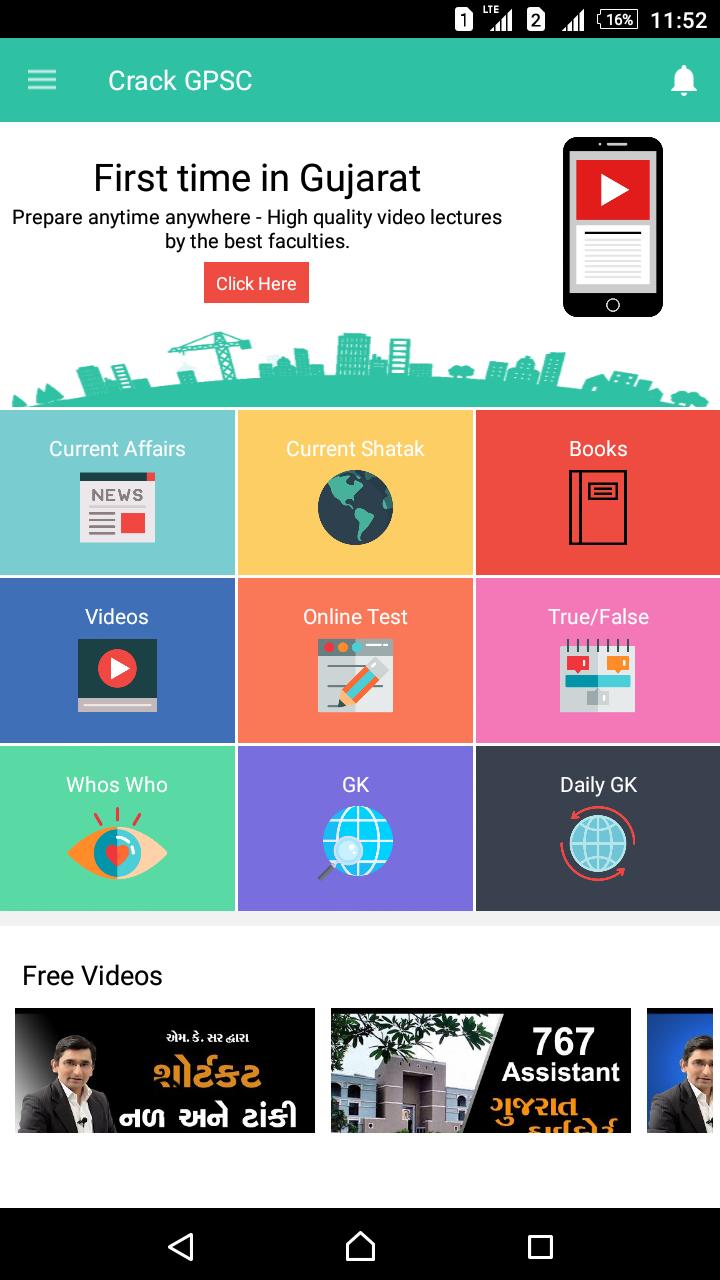Viewport: 720px width, 1280px height.
Task: Tap the system home button
Action: [360, 1245]
